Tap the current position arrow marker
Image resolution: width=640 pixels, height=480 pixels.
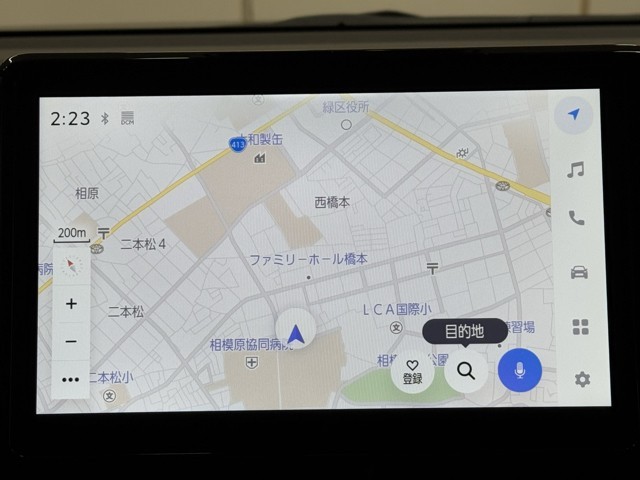click(295, 333)
